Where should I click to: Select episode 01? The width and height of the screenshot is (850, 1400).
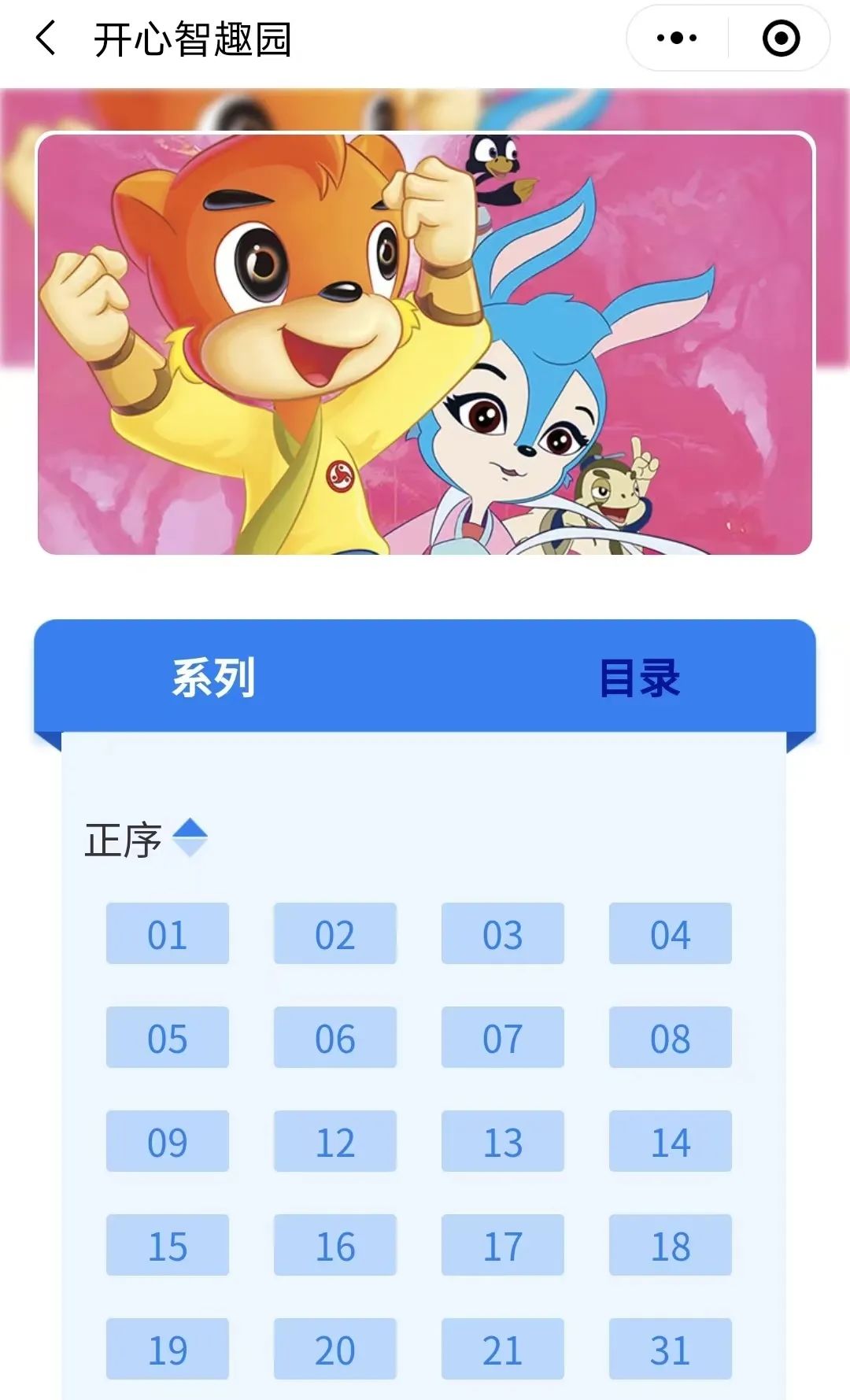(x=168, y=933)
